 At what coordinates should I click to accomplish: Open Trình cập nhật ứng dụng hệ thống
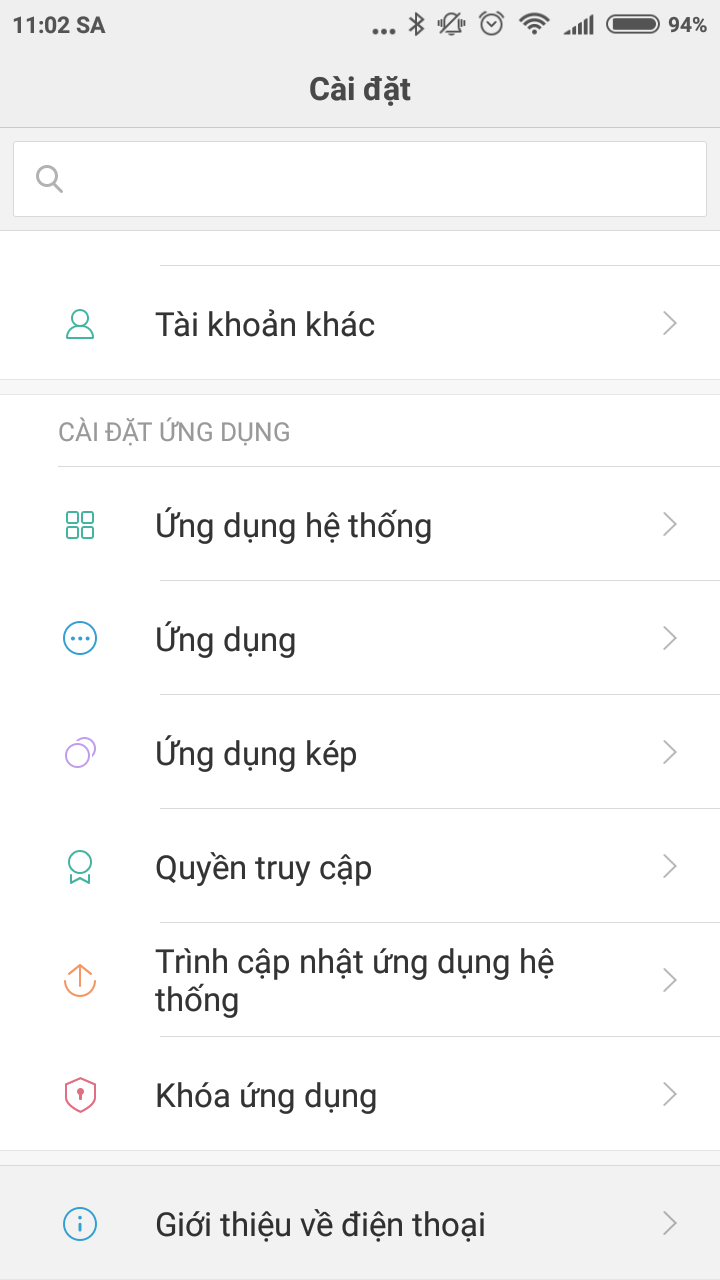click(x=360, y=981)
